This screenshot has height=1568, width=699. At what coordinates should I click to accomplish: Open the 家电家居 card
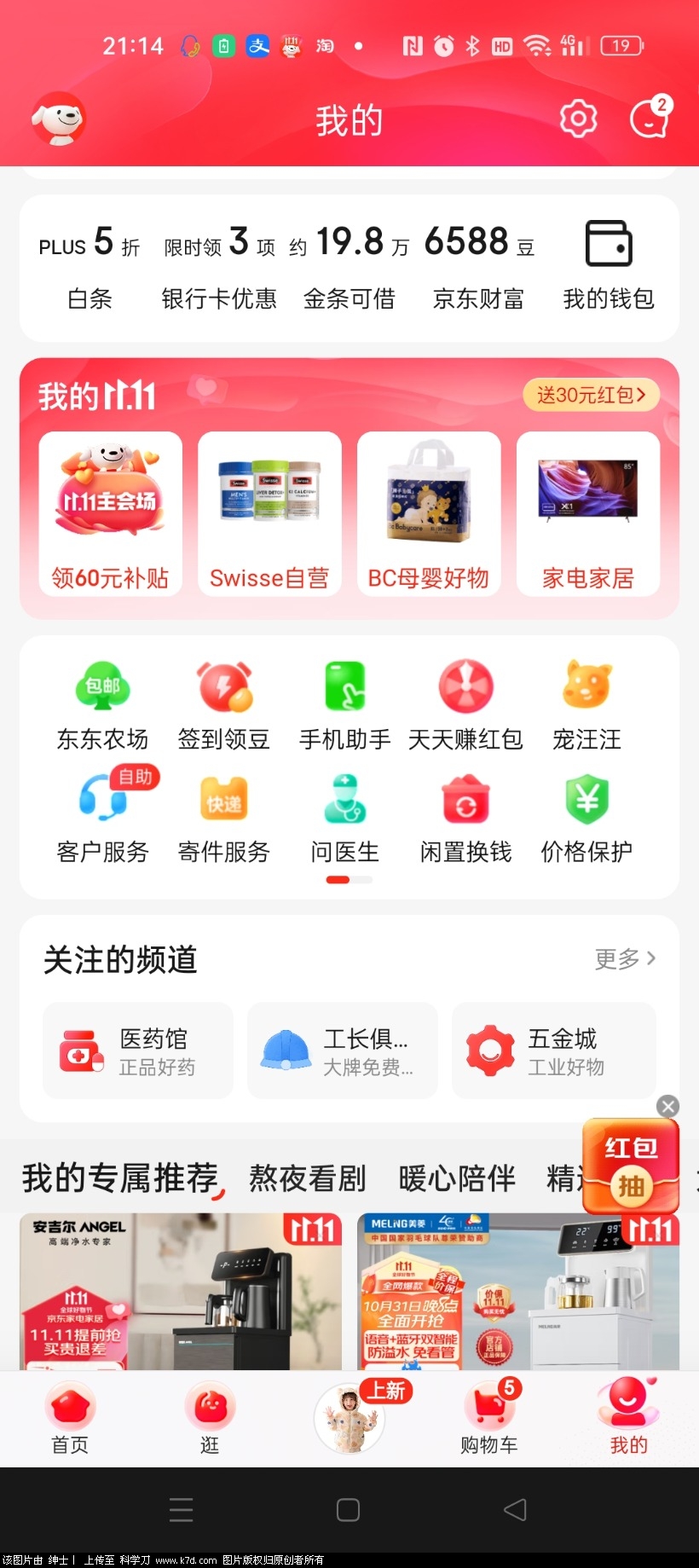coord(588,513)
